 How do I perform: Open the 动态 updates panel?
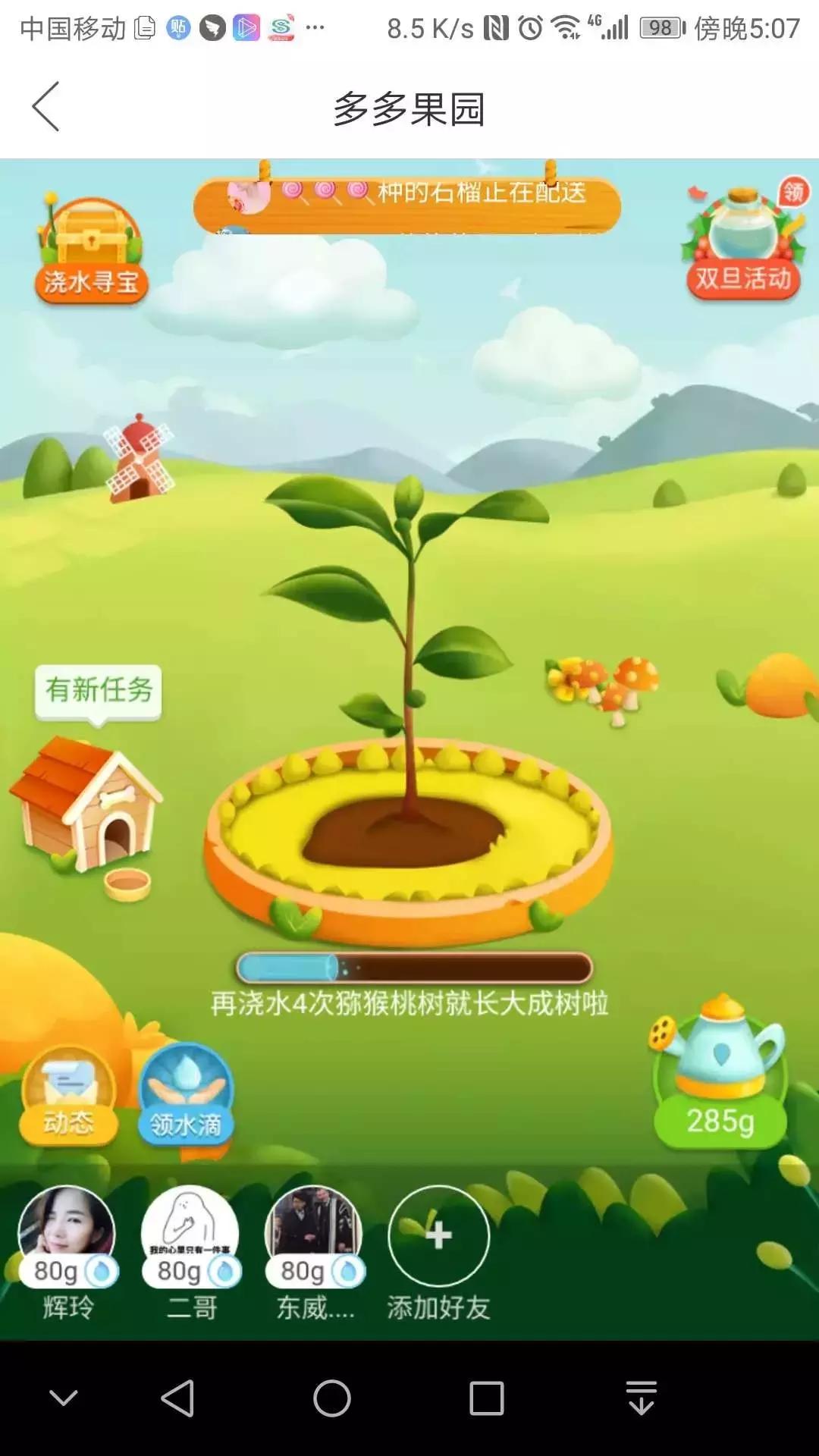(x=67, y=1100)
